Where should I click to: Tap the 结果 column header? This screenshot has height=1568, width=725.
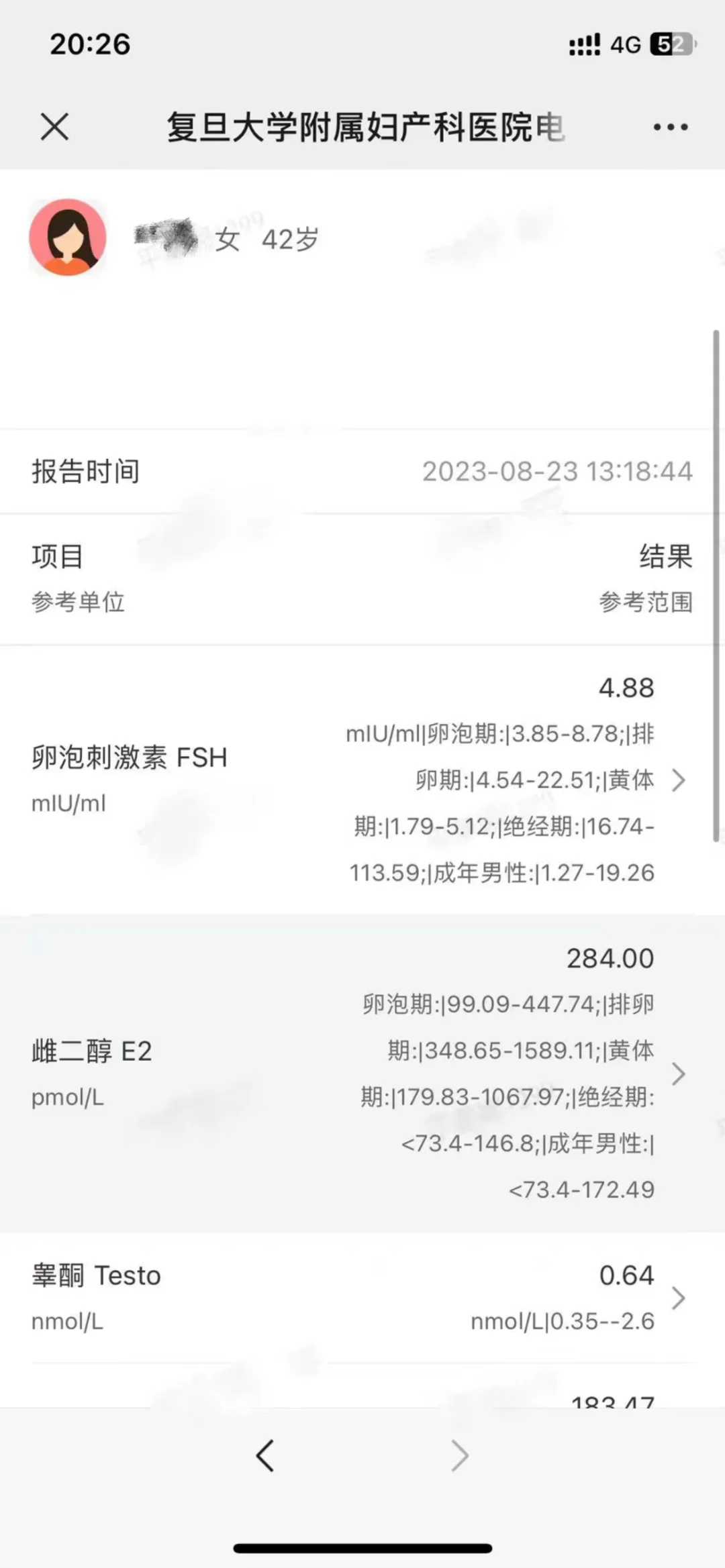tap(667, 557)
